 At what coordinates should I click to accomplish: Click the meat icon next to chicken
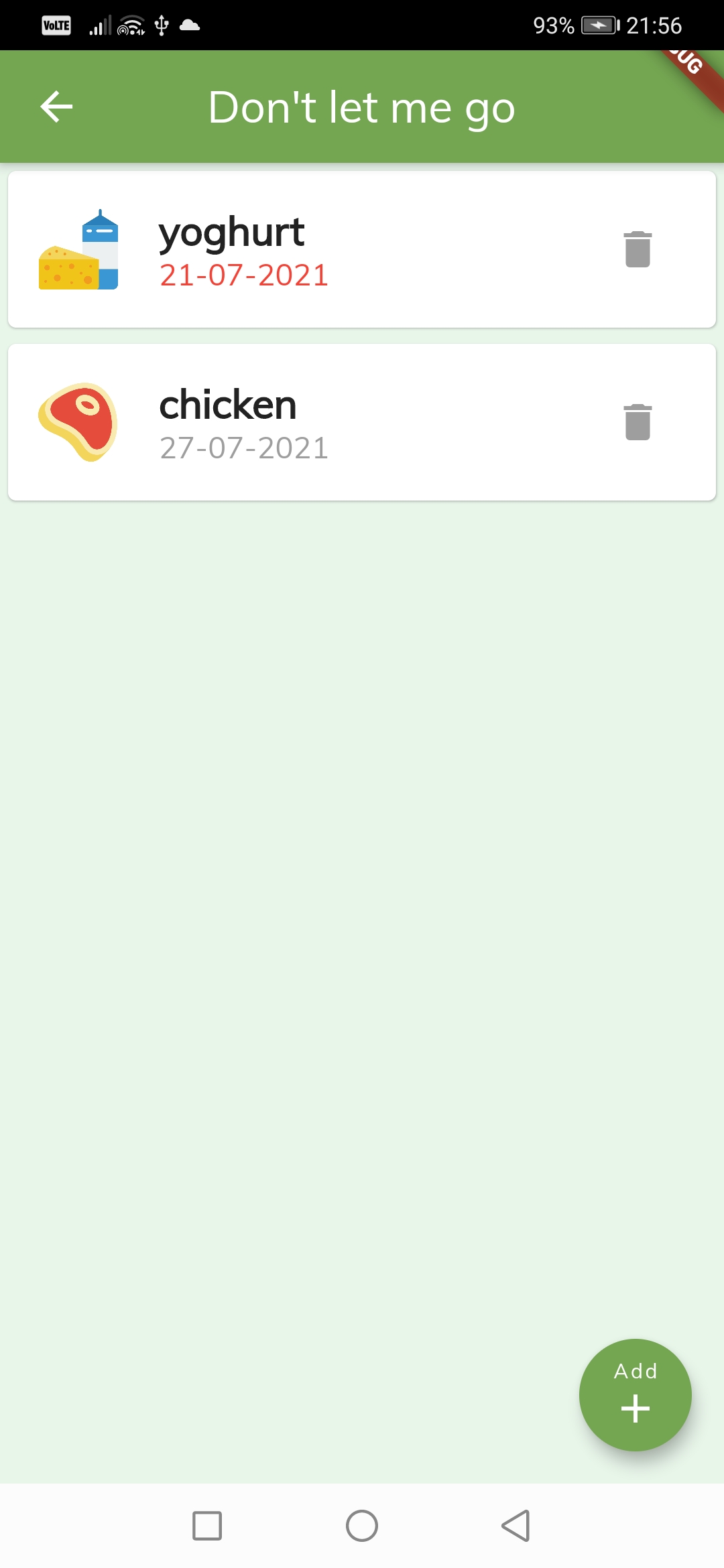(79, 422)
